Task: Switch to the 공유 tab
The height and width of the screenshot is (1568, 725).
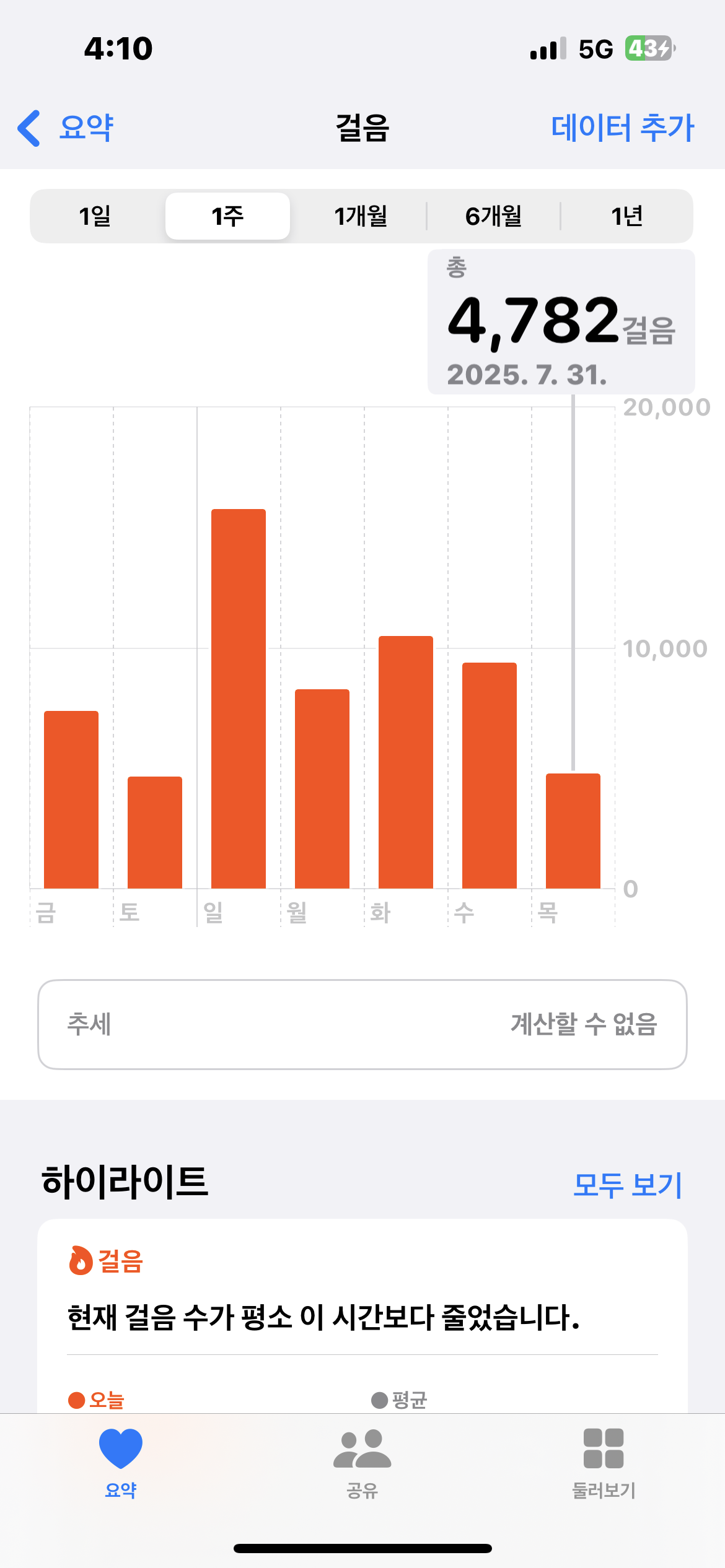Action: point(362,1463)
